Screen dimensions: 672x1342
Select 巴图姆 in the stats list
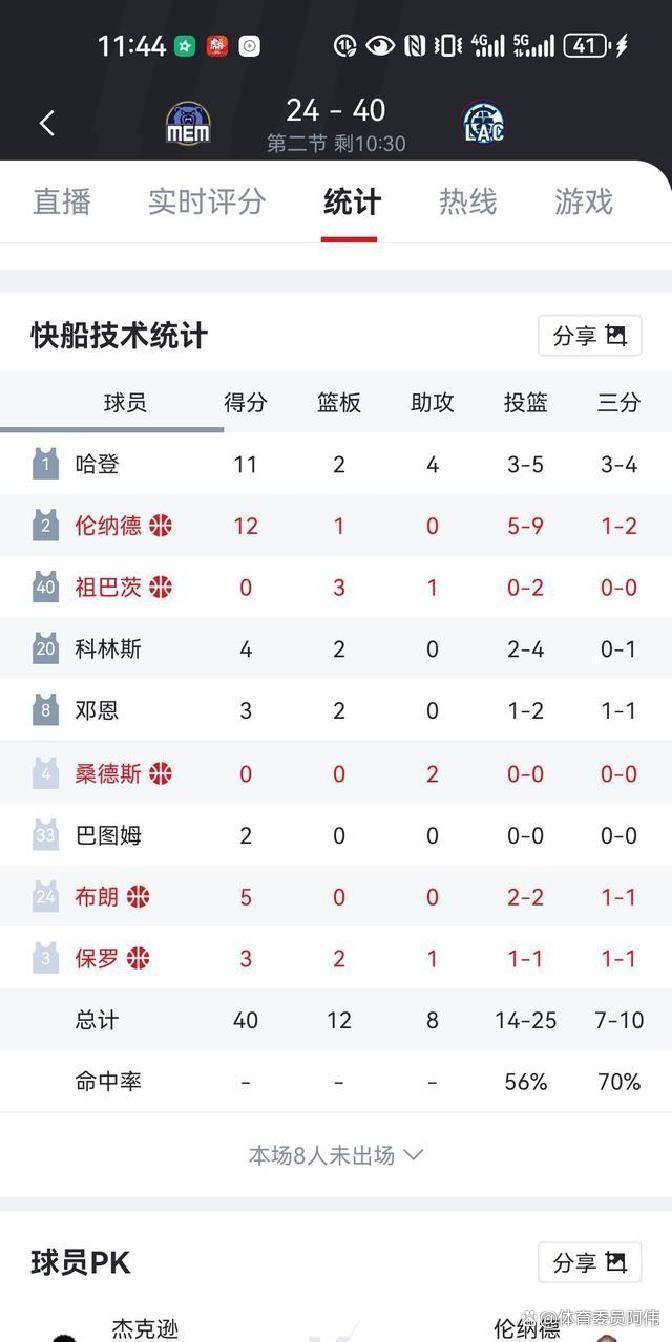click(108, 835)
